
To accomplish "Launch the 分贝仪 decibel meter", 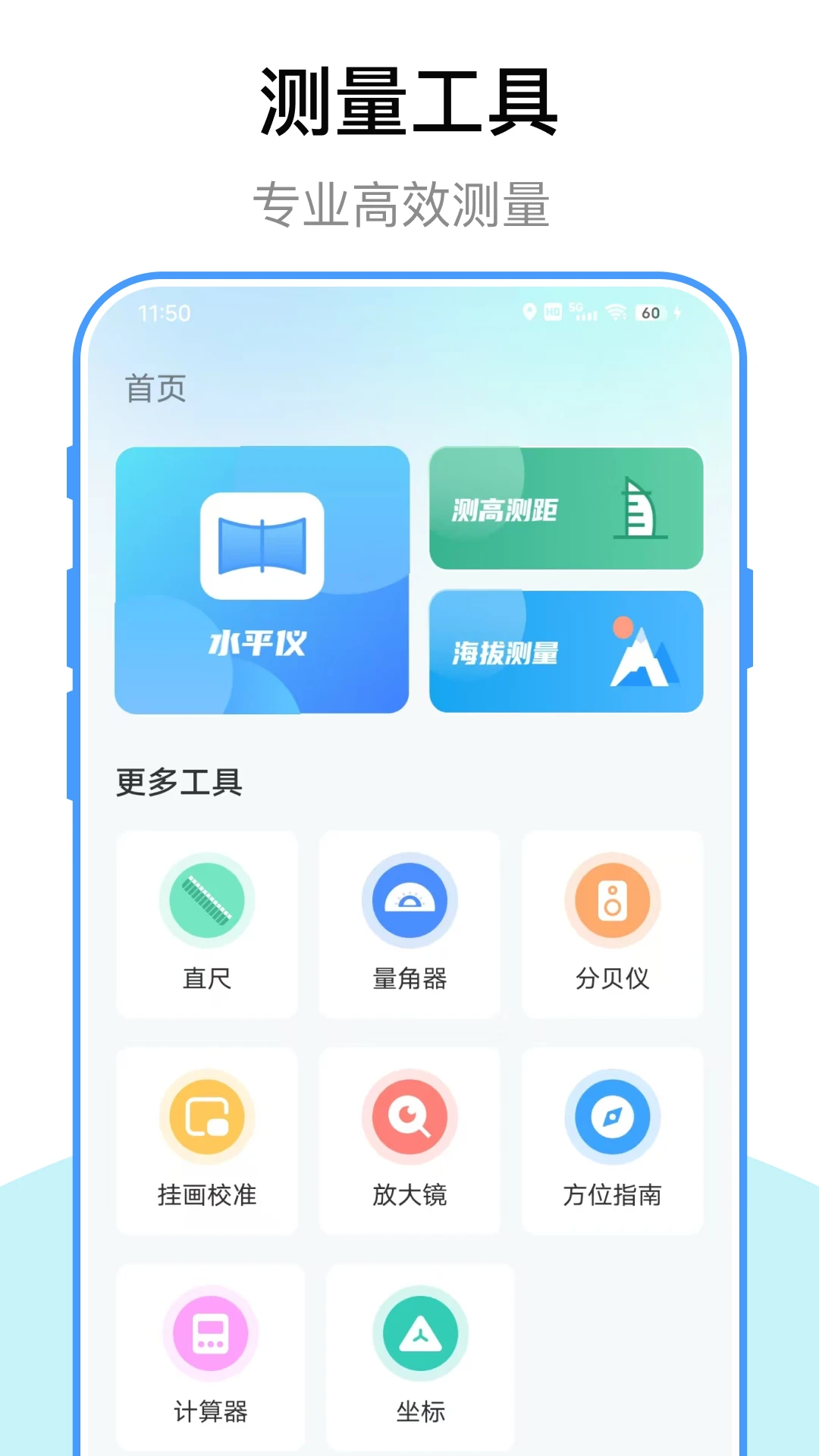I will click(x=612, y=901).
